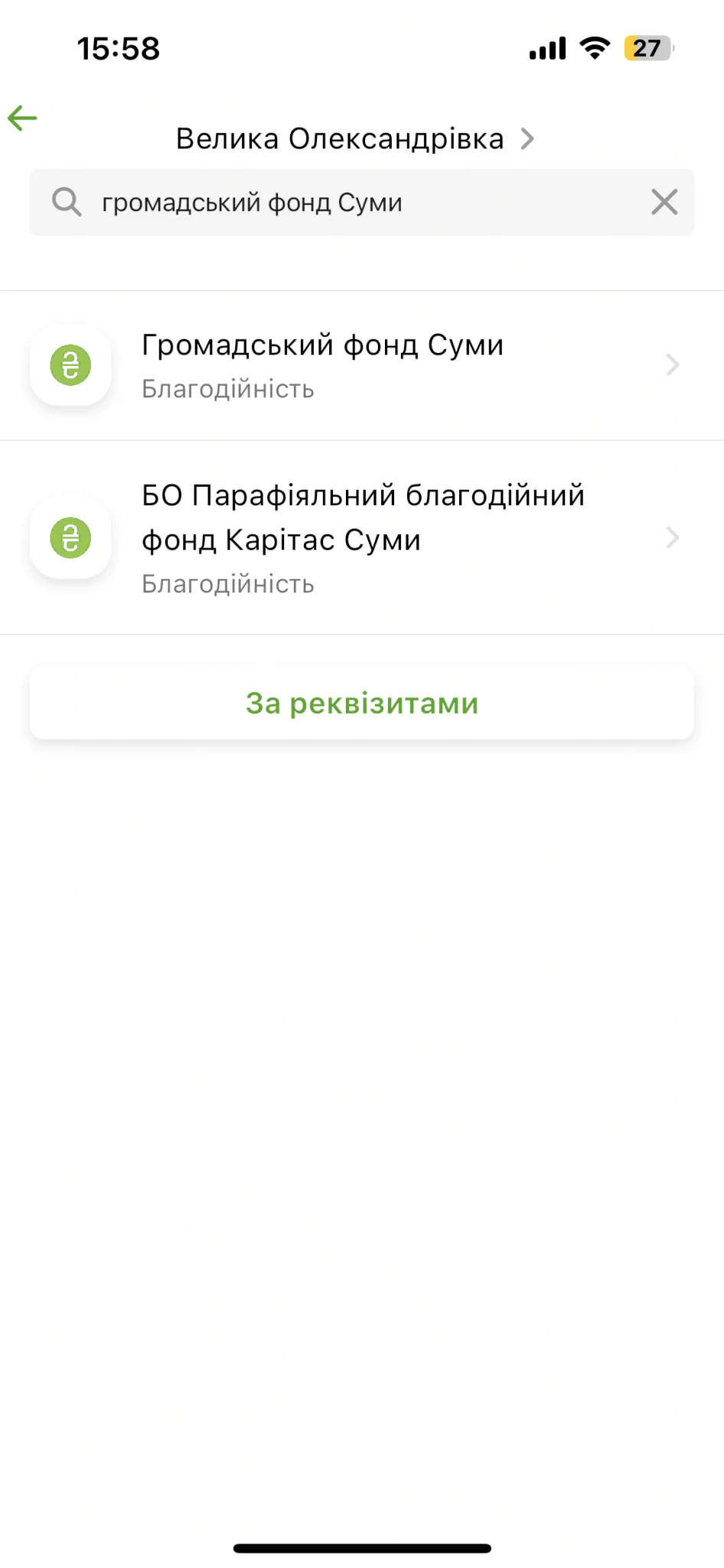Select БО Парафіяльний благодійний фонд Карітас Суми
Viewport: 724px width, 1568px height.
coord(361,537)
